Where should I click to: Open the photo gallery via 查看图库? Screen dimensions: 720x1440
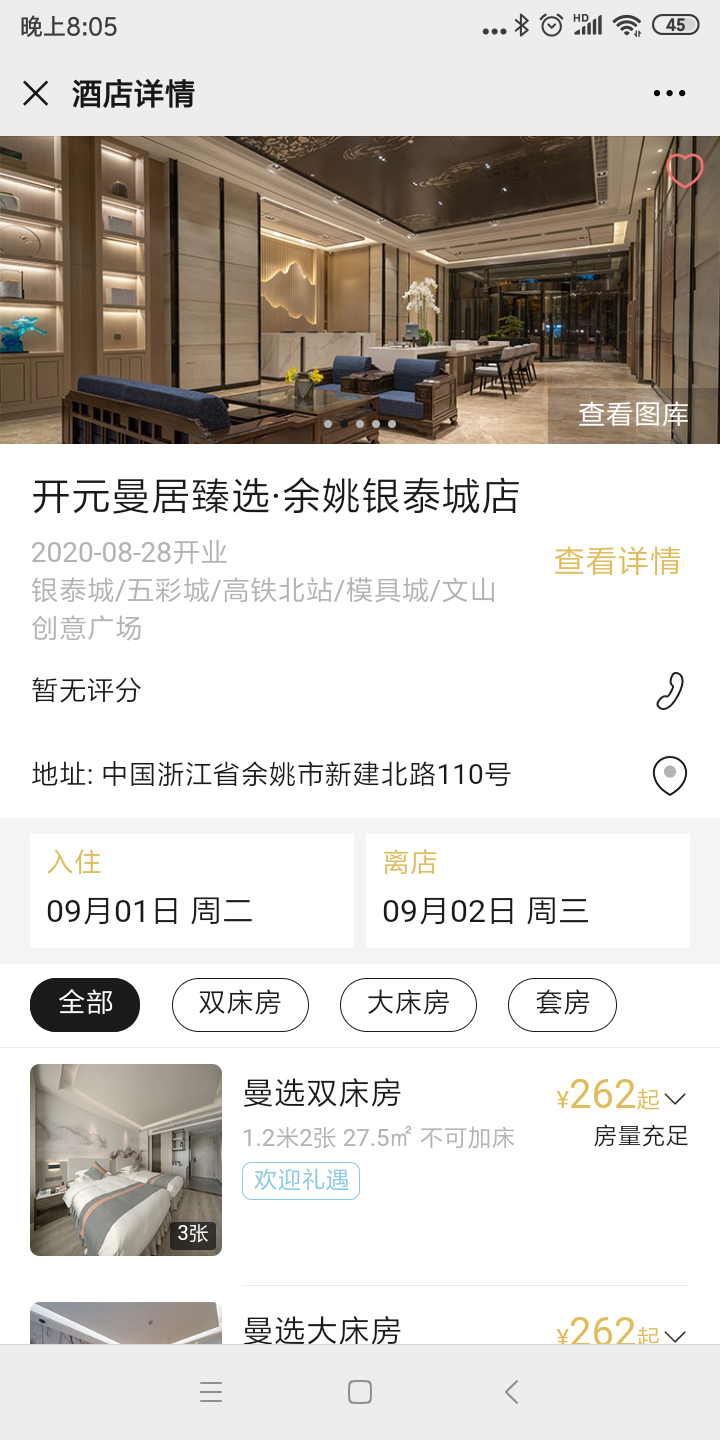click(x=633, y=415)
